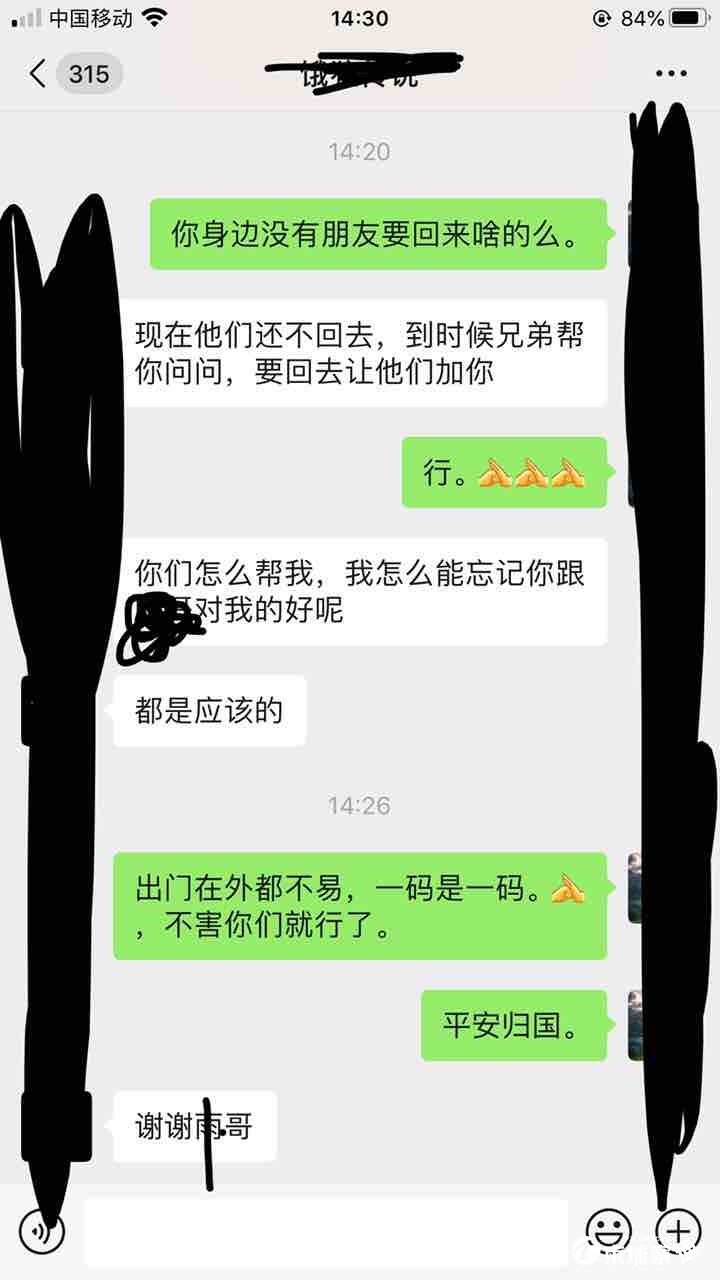The width and height of the screenshot is (720, 1280).
Task: Switch to voice message input
Action: pos(42,1230)
